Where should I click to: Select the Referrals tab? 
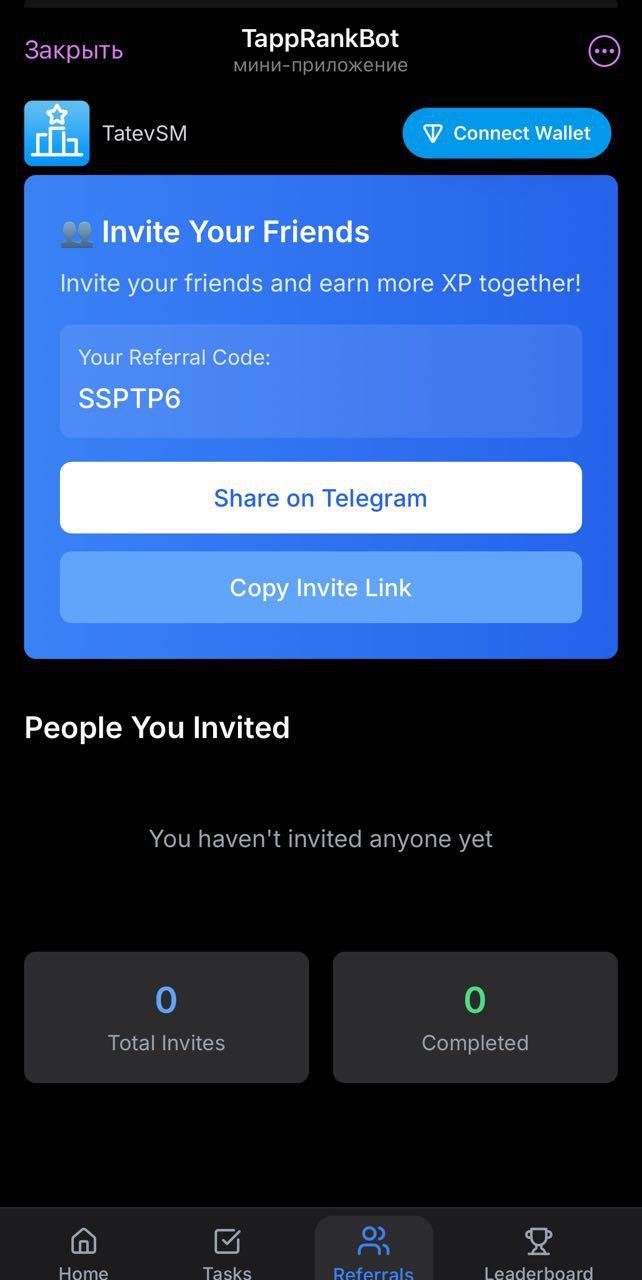[373, 1251]
